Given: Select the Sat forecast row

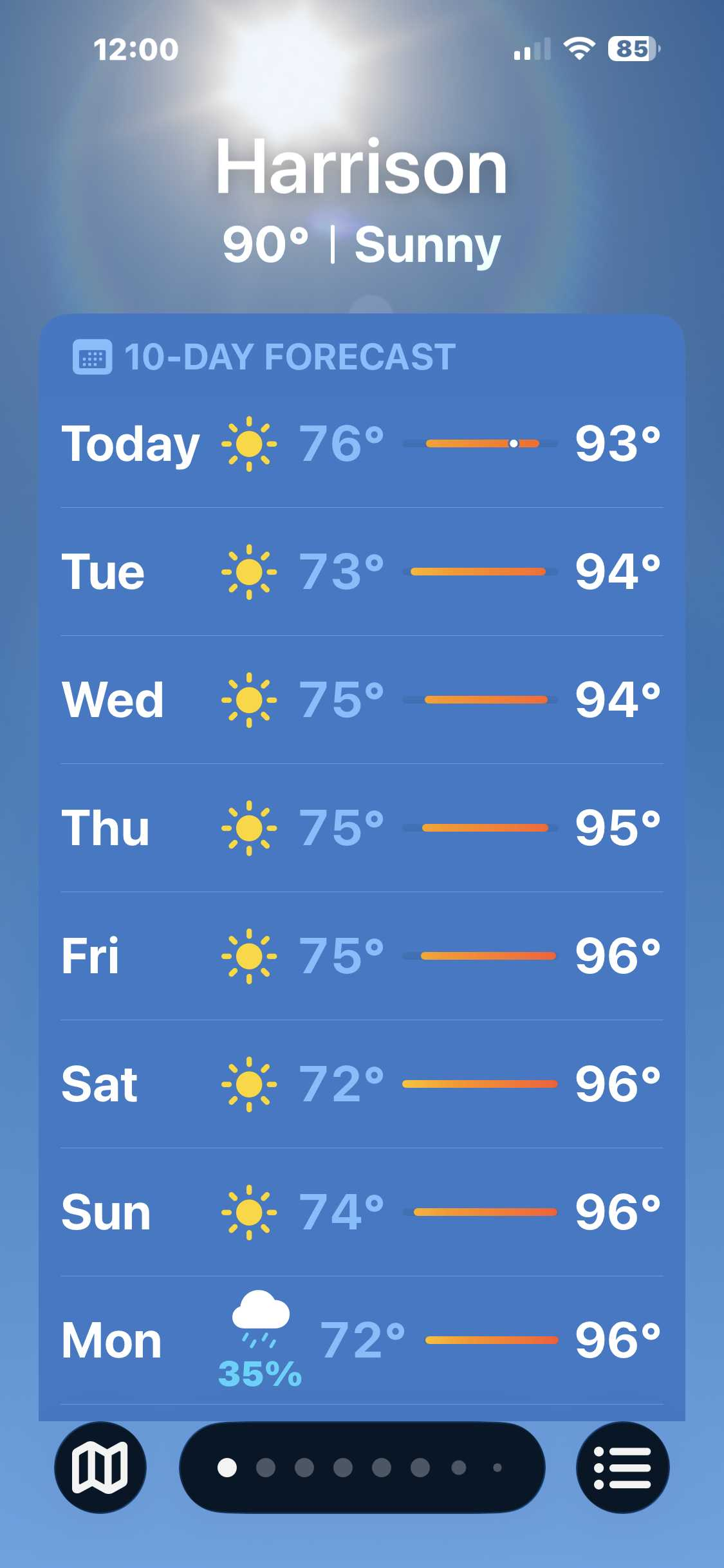Looking at the screenshot, I should click(362, 1084).
